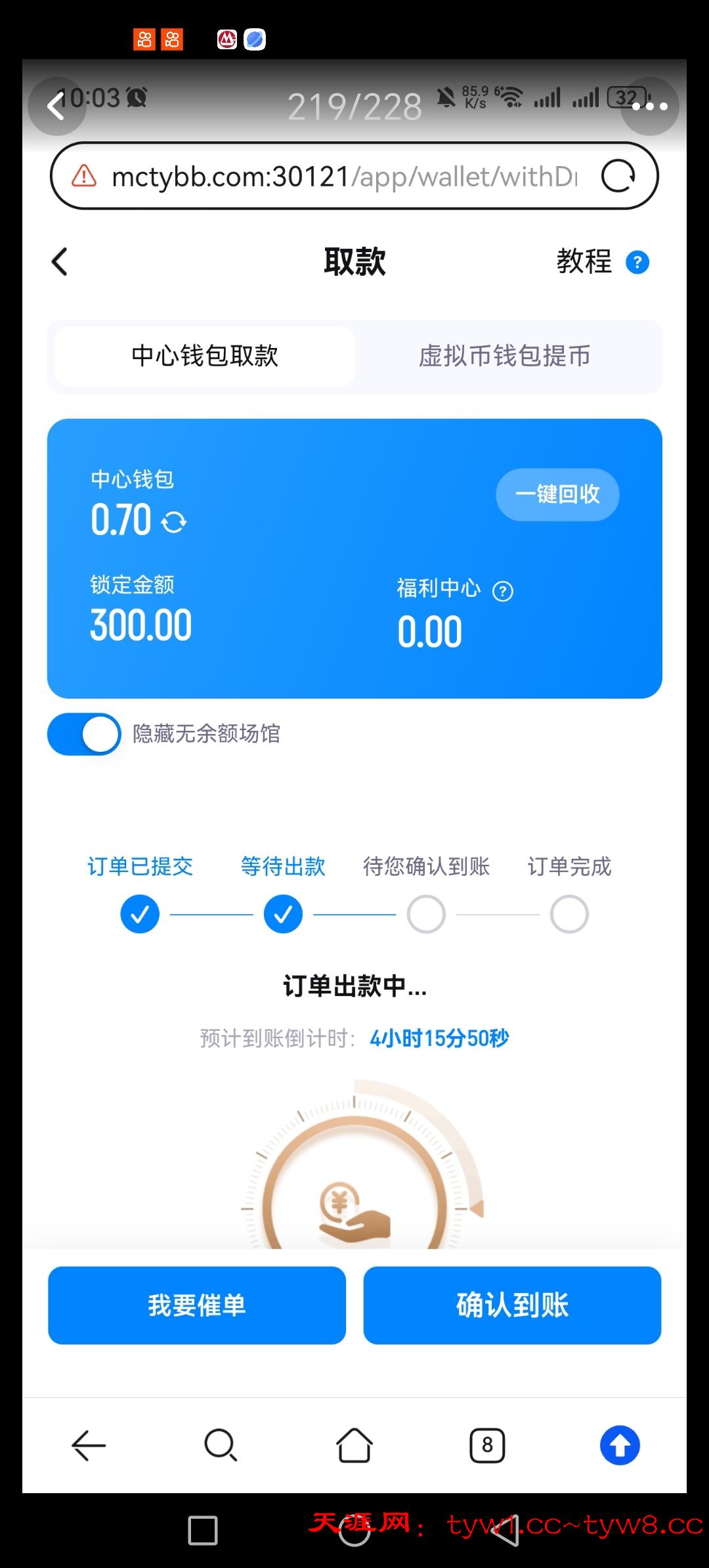Tap the 一键回收 button

557,494
